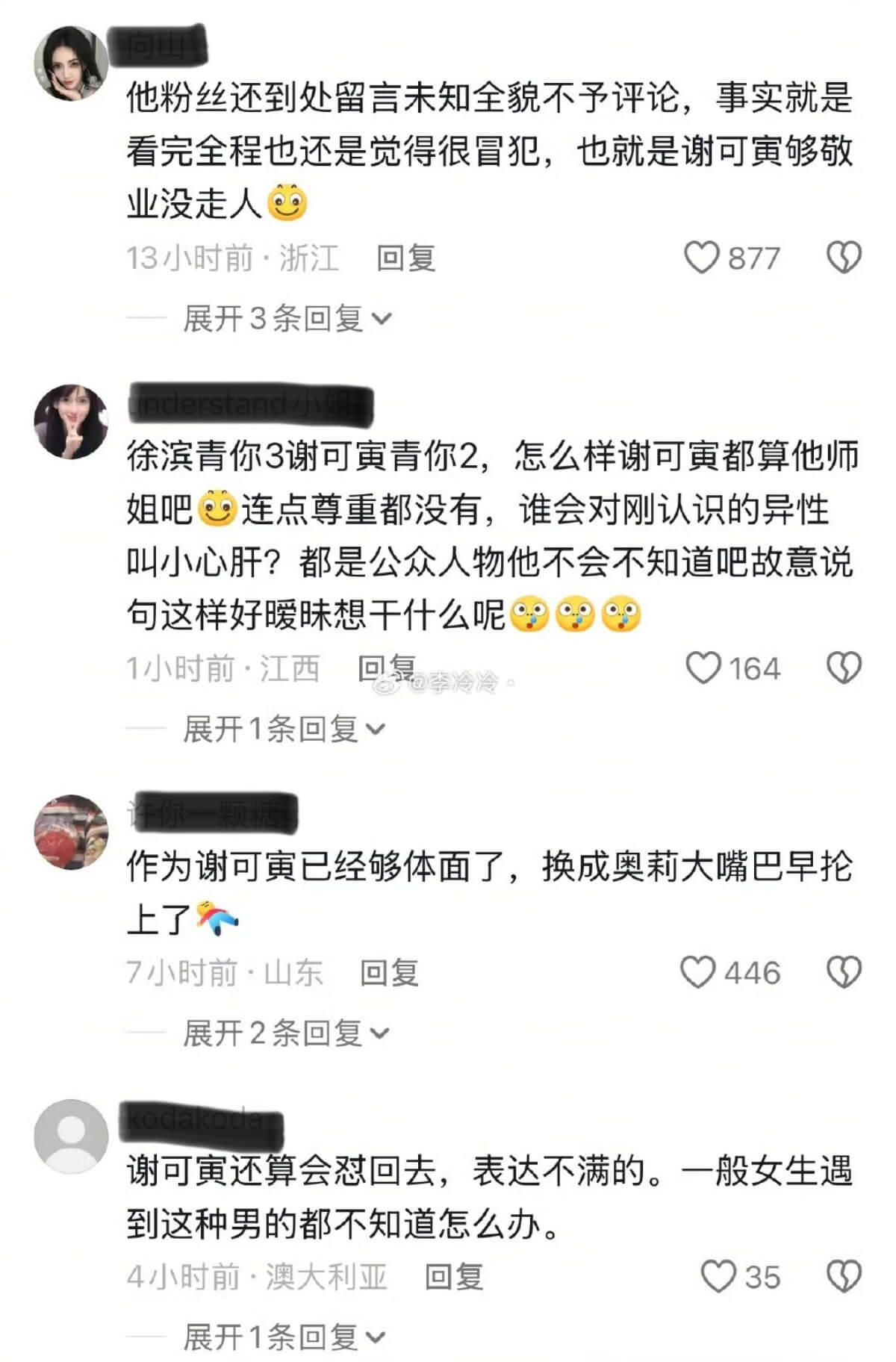Dislike the comment posted from 山东
This screenshot has width=896, height=1362.
coord(844,972)
